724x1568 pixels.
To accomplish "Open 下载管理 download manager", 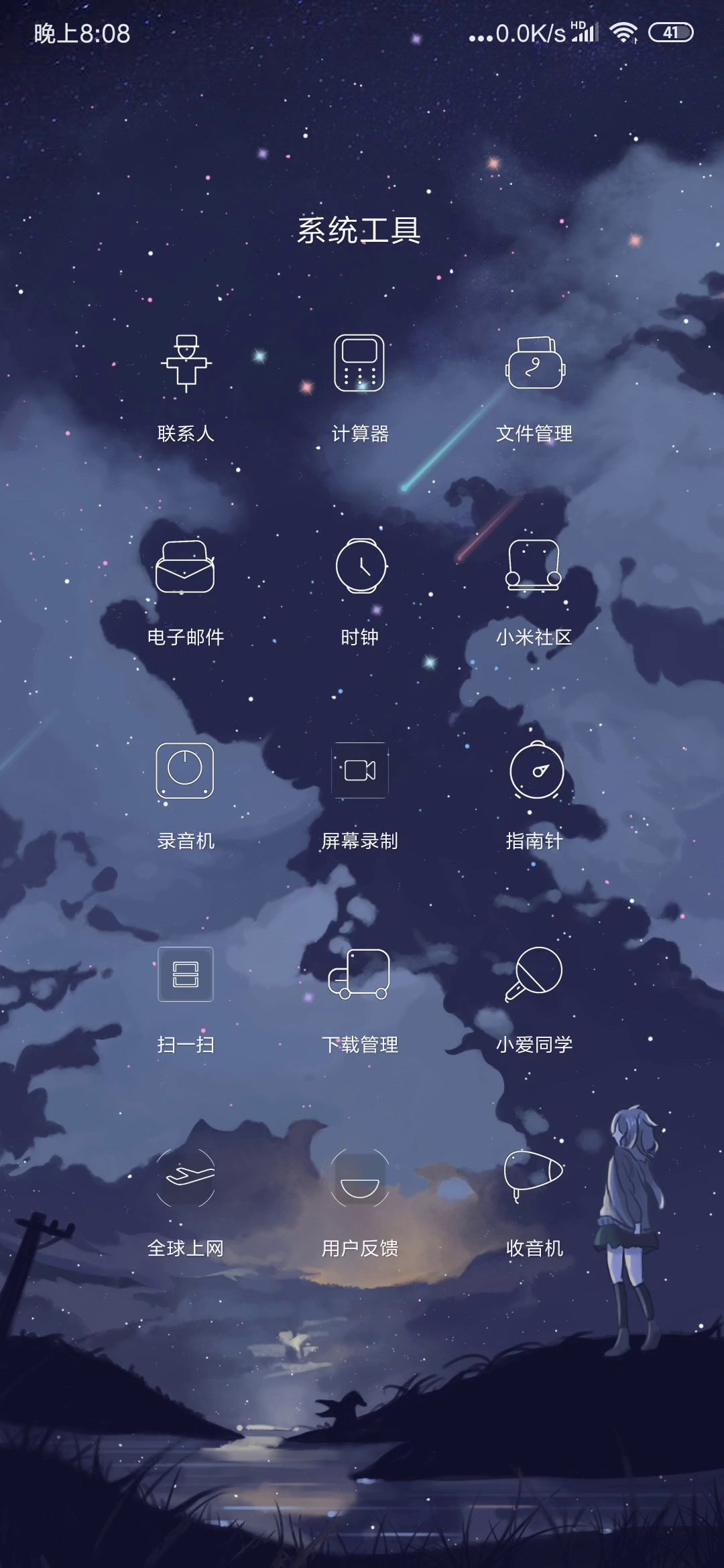I will (x=359, y=974).
